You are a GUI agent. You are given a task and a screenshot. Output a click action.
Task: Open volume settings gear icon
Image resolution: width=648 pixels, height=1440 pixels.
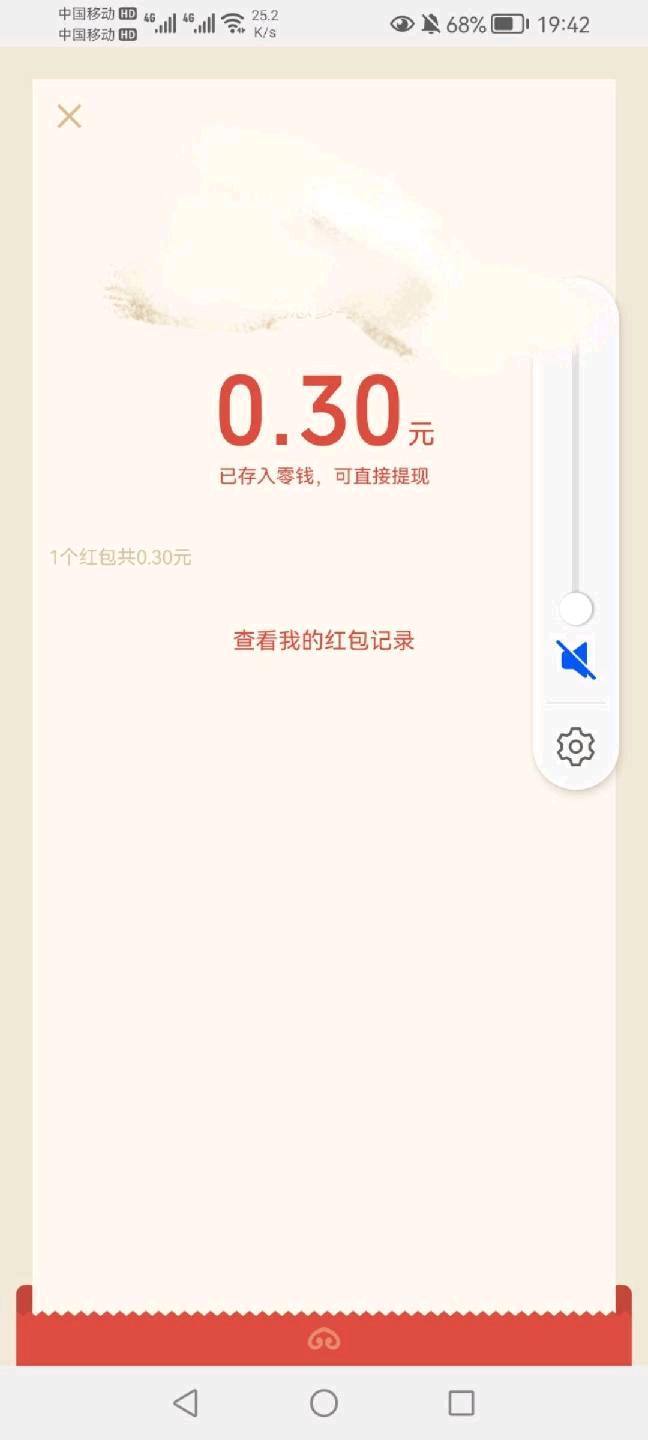coord(576,747)
